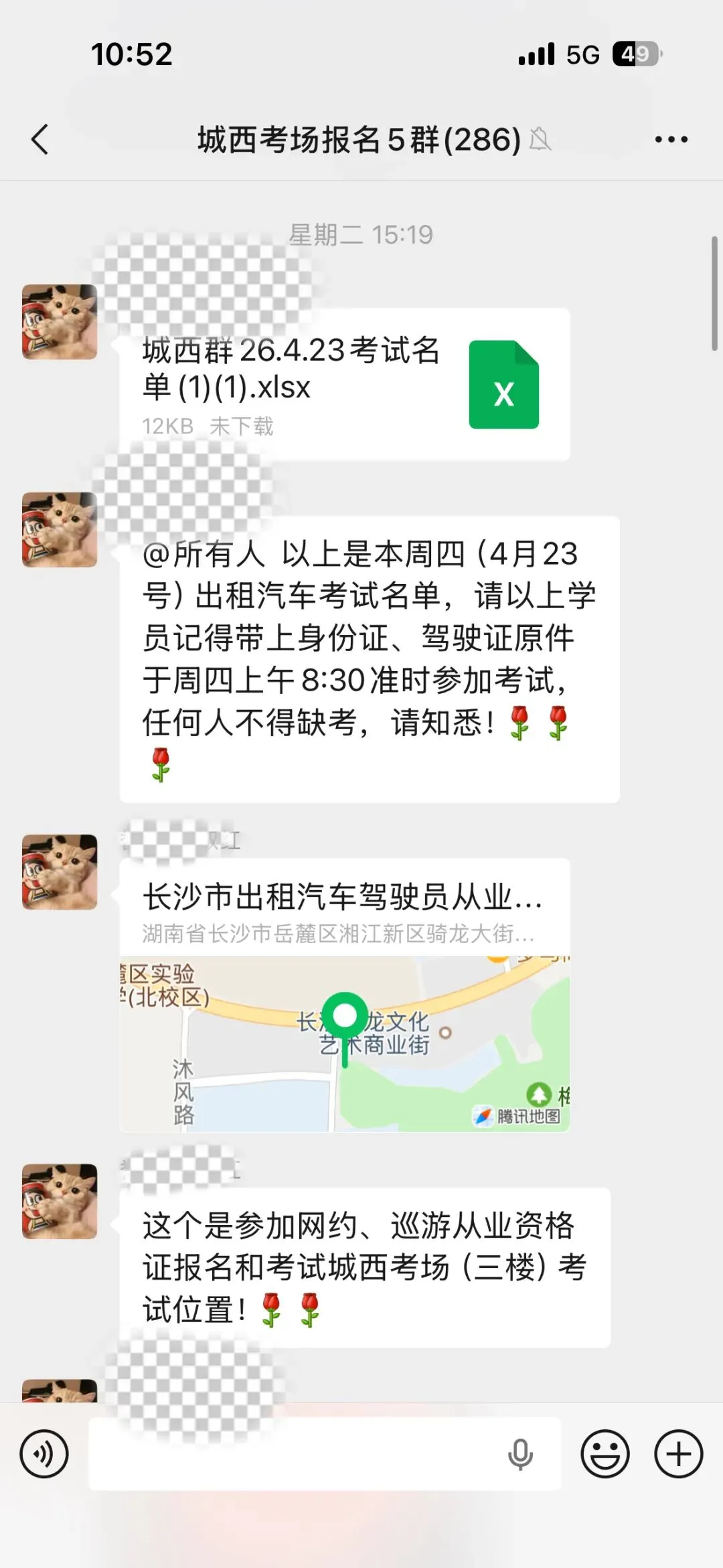Switch to voice message input
Screen dimensions: 723x1568
pyautogui.click(x=44, y=1454)
